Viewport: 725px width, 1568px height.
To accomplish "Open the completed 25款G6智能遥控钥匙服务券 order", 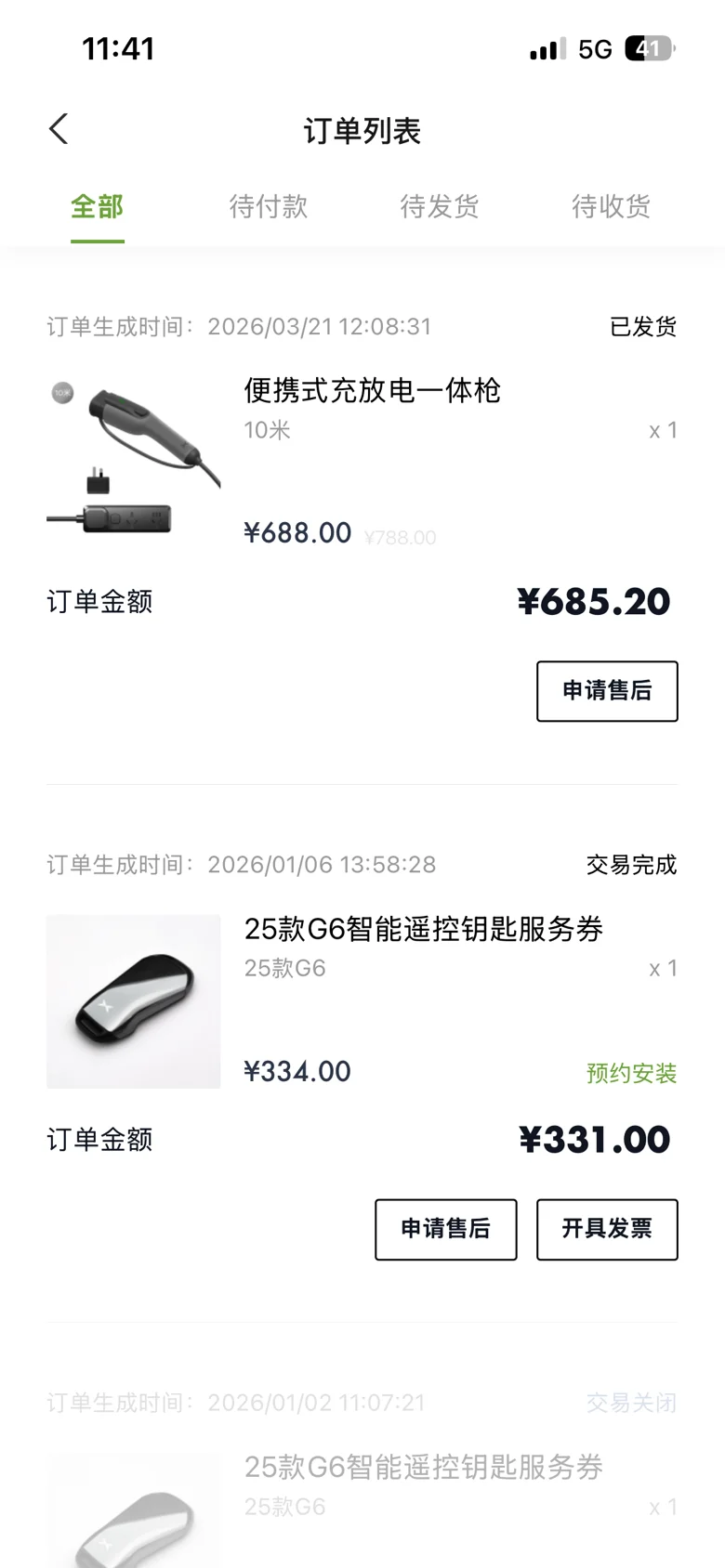I will click(x=423, y=929).
